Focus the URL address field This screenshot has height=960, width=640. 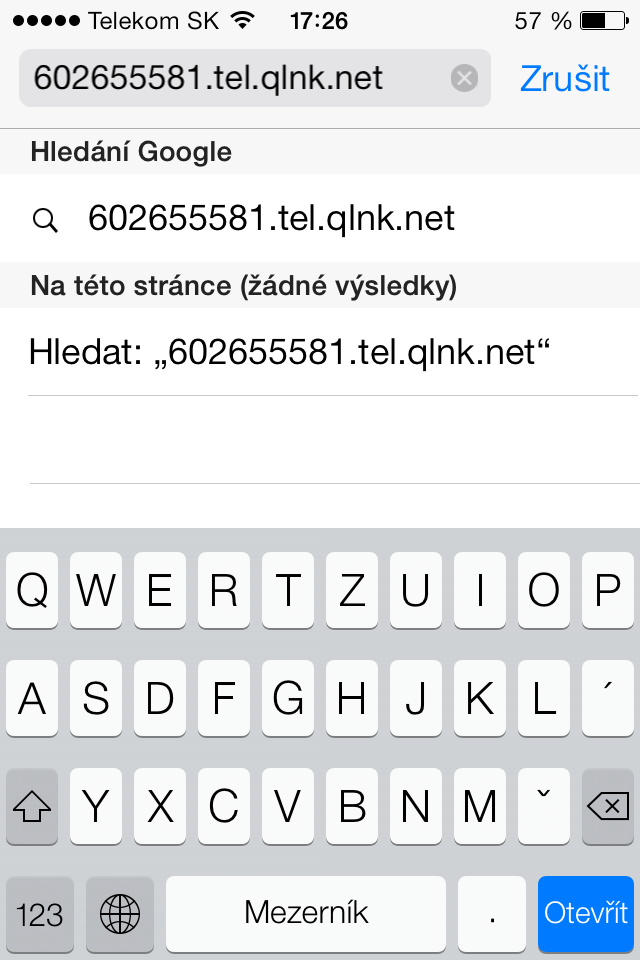(230, 78)
